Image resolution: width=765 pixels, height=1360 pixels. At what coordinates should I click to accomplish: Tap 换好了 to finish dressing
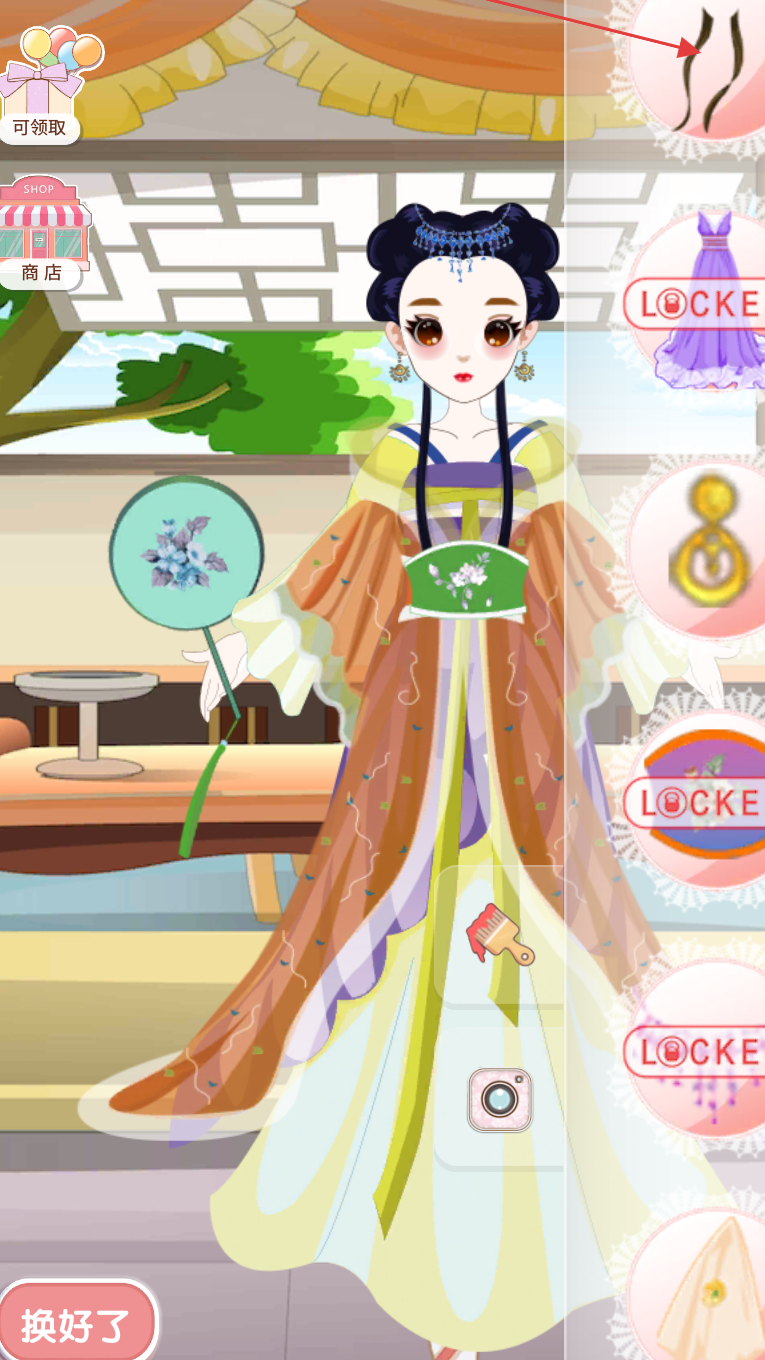[x=77, y=1323]
